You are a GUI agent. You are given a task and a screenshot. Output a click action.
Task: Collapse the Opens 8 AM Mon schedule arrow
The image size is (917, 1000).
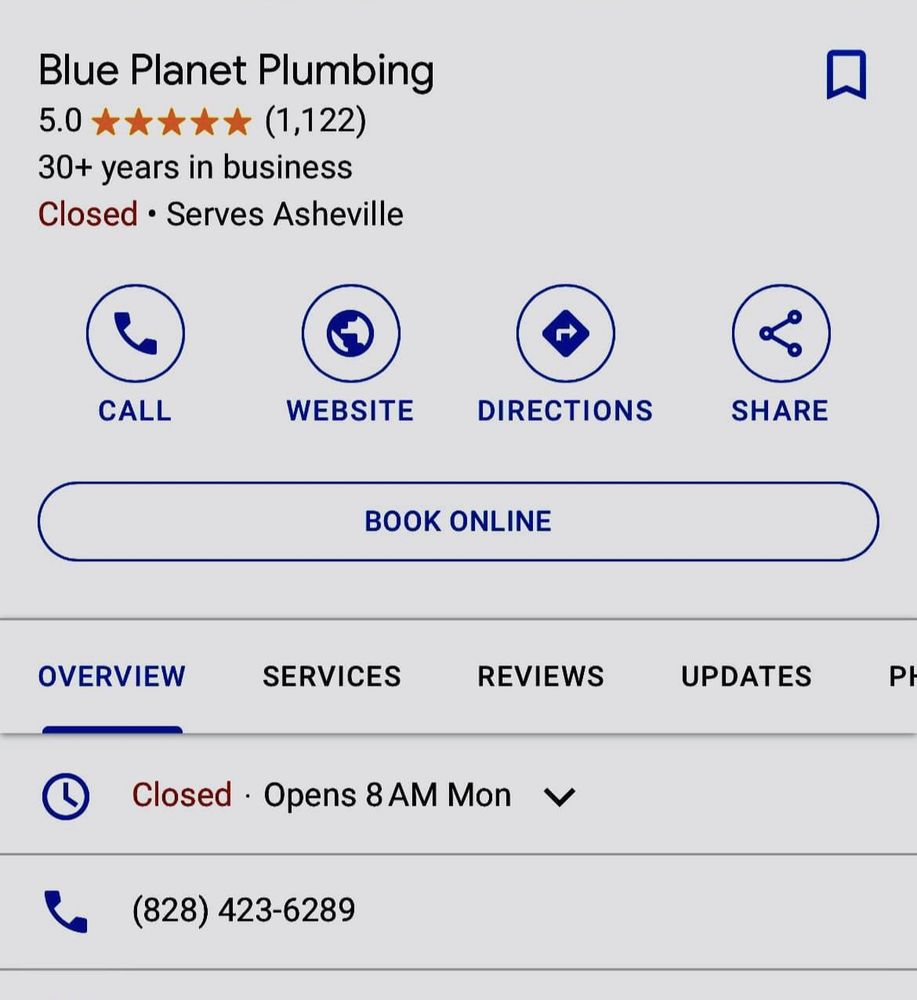point(560,797)
